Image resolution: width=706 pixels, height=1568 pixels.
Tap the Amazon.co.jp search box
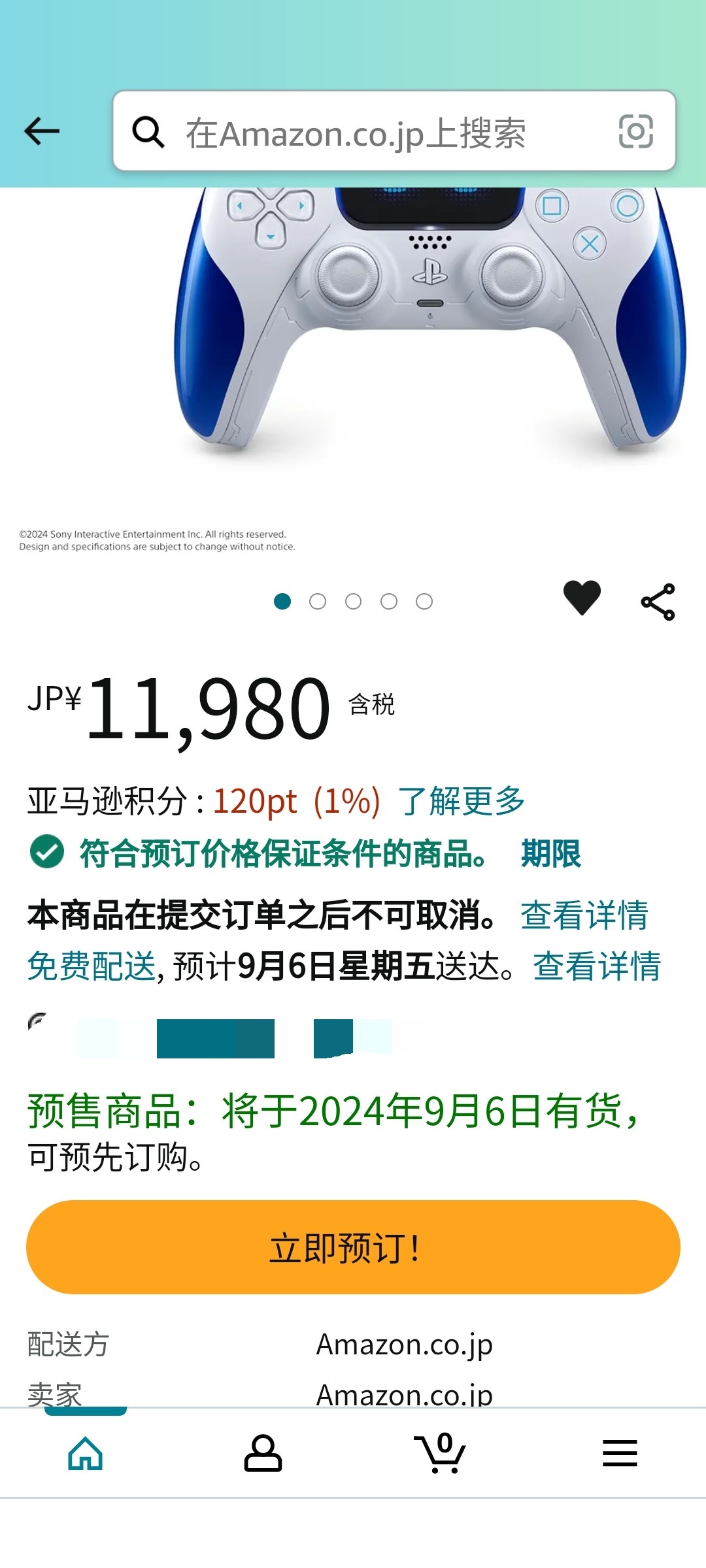coord(366,133)
